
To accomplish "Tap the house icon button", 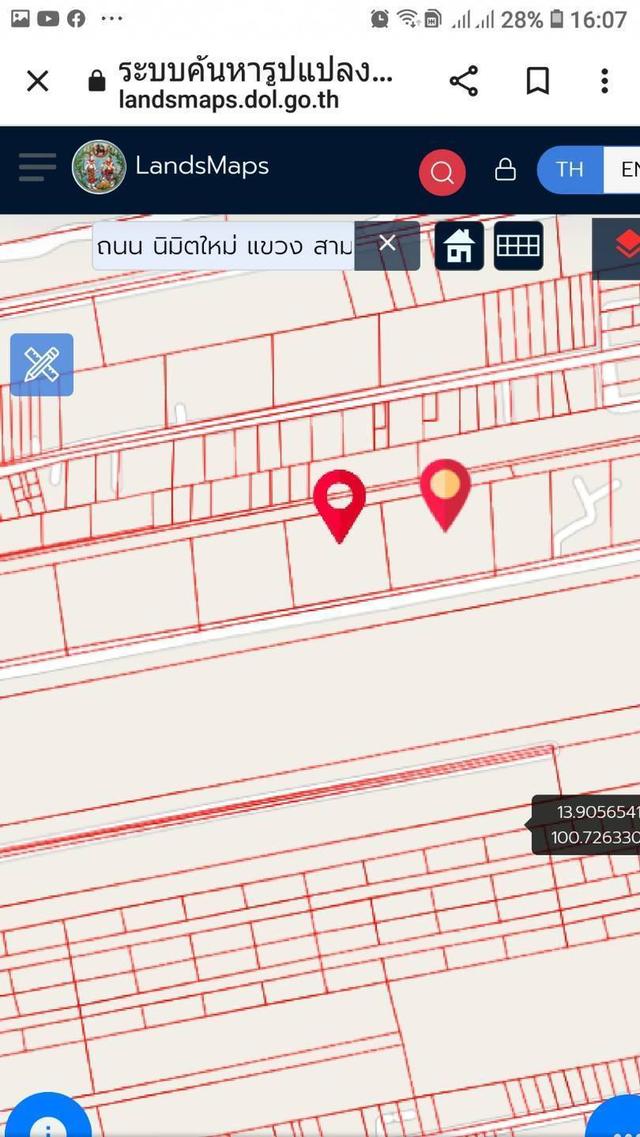I will 460,246.
